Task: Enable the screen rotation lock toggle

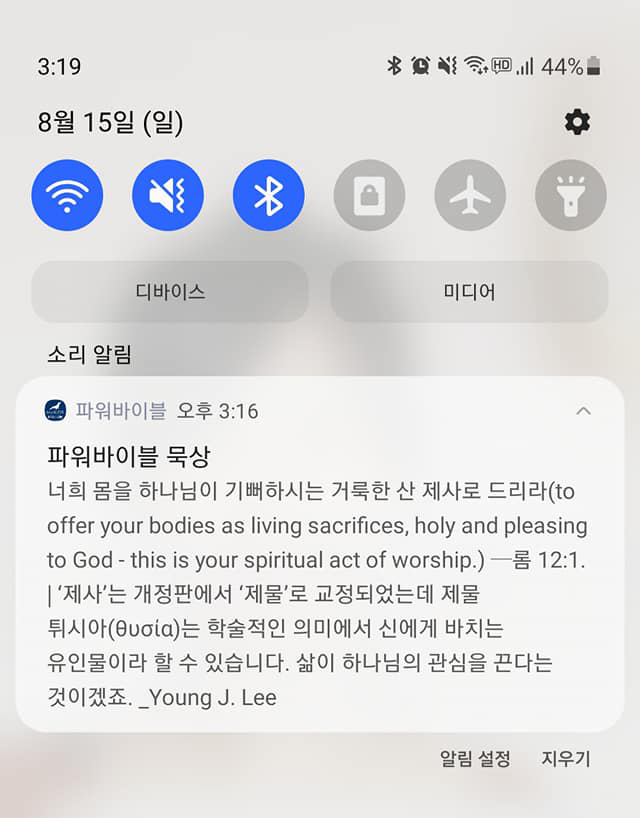Action: (369, 195)
